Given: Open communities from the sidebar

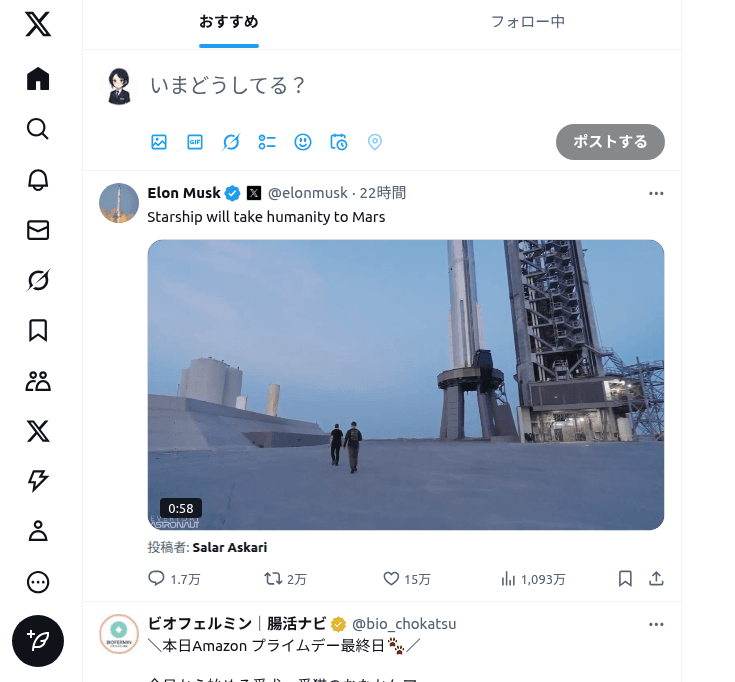Looking at the screenshot, I should click(38, 381).
